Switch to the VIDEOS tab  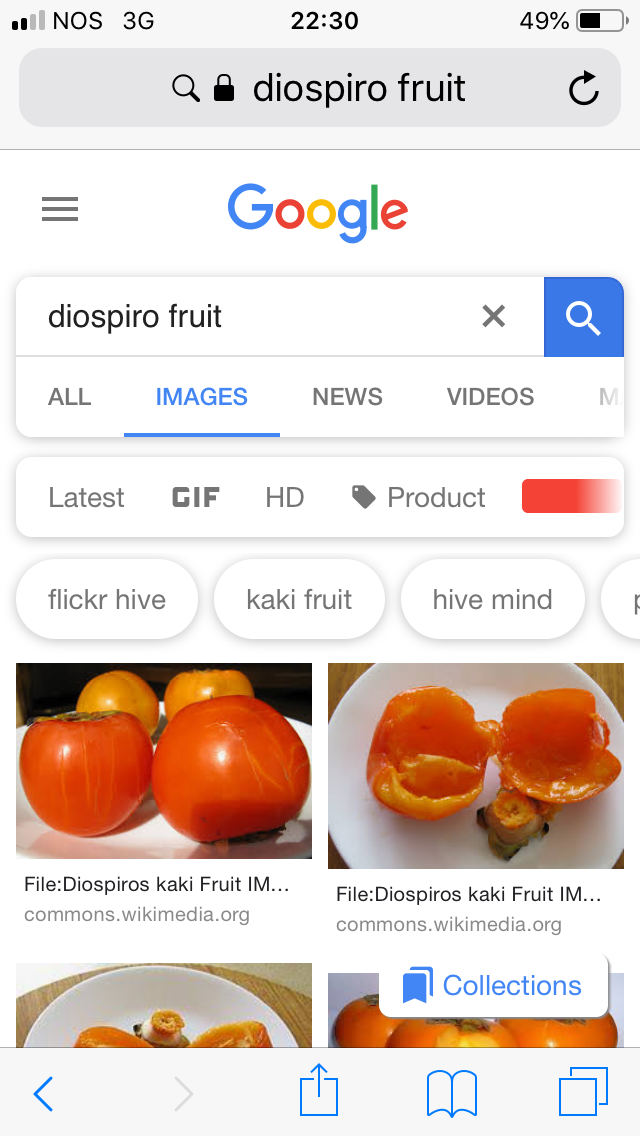tap(490, 397)
